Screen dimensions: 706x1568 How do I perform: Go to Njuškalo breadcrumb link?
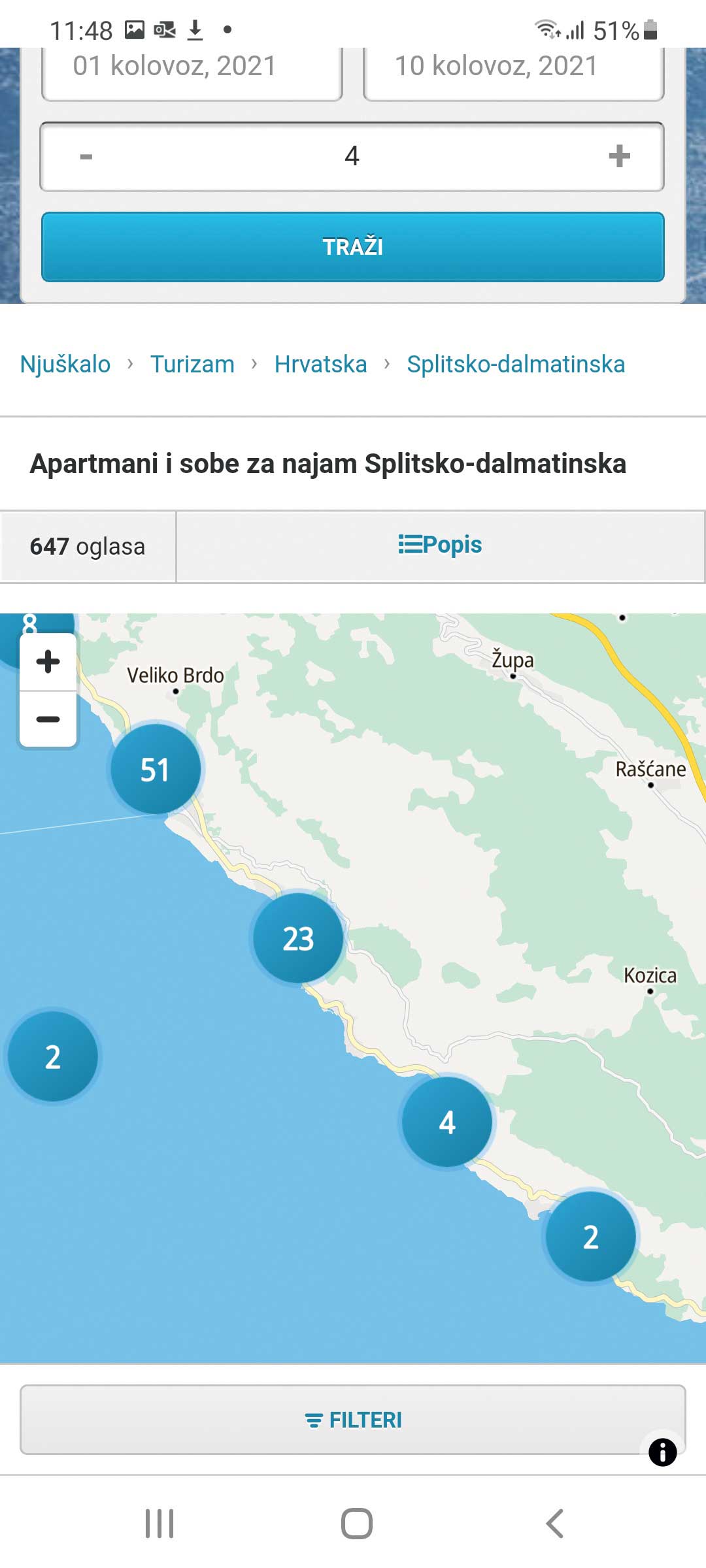pos(65,365)
